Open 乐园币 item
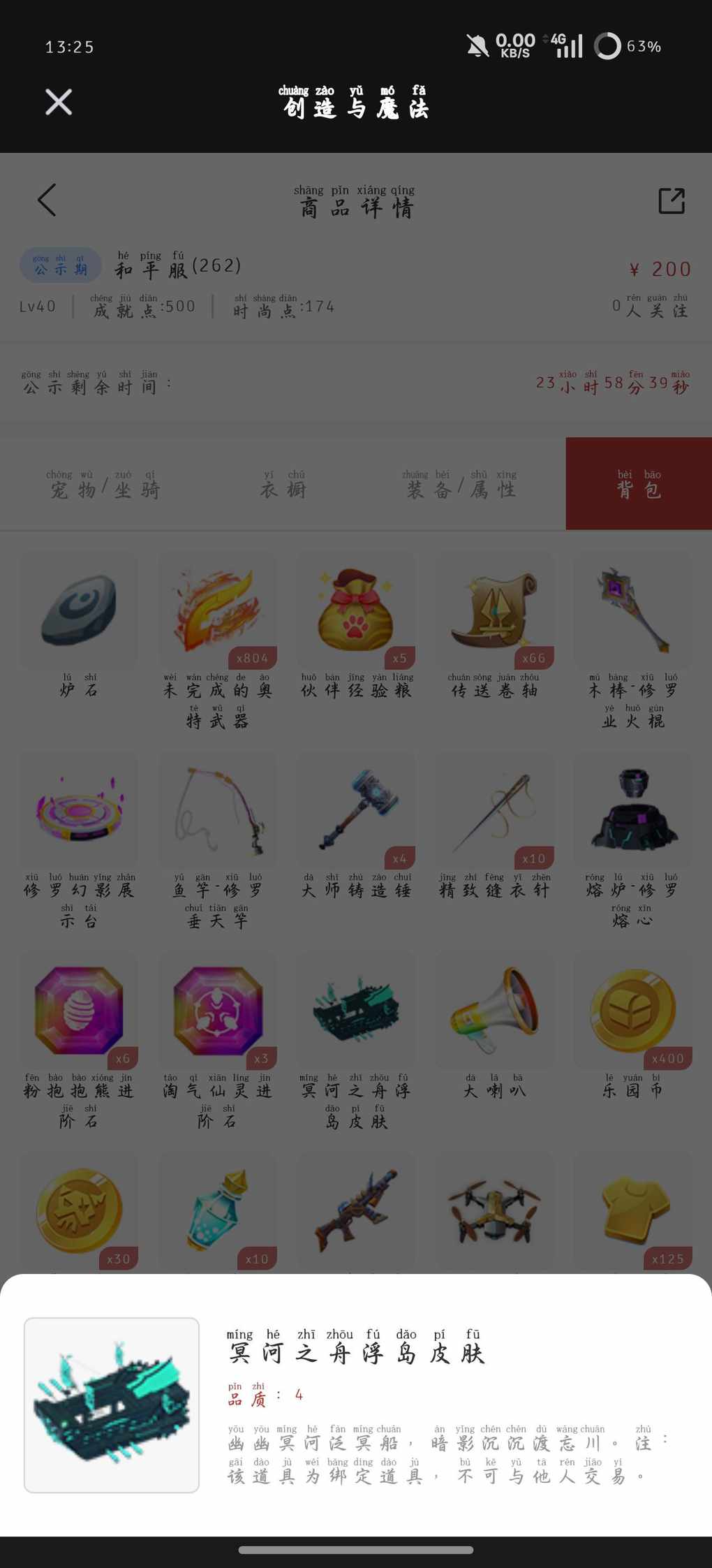This screenshot has width=712, height=1568. pyautogui.click(x=633, y=1010)
